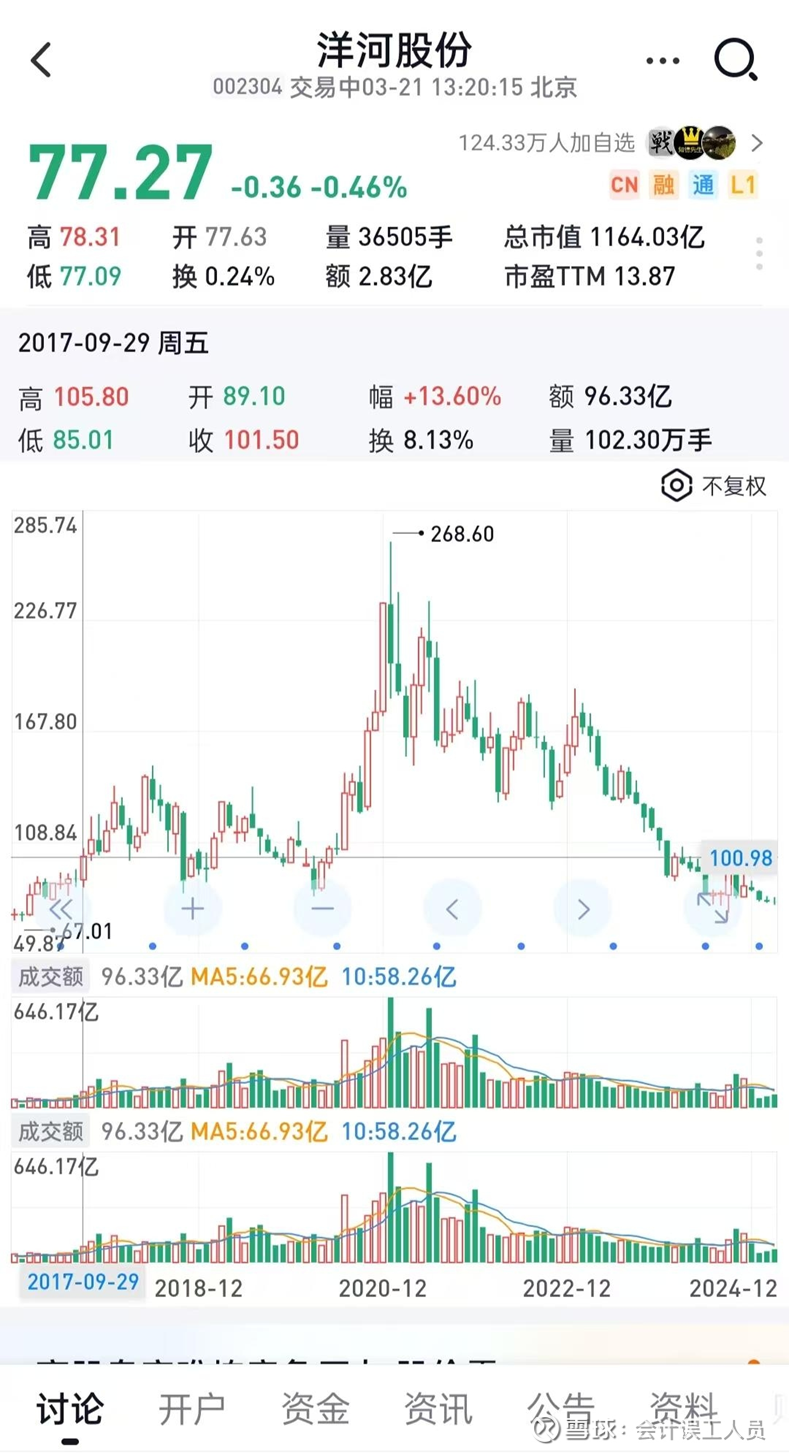Open more quote details via vertical dots

pyautogui.click(x=760, y=254)
